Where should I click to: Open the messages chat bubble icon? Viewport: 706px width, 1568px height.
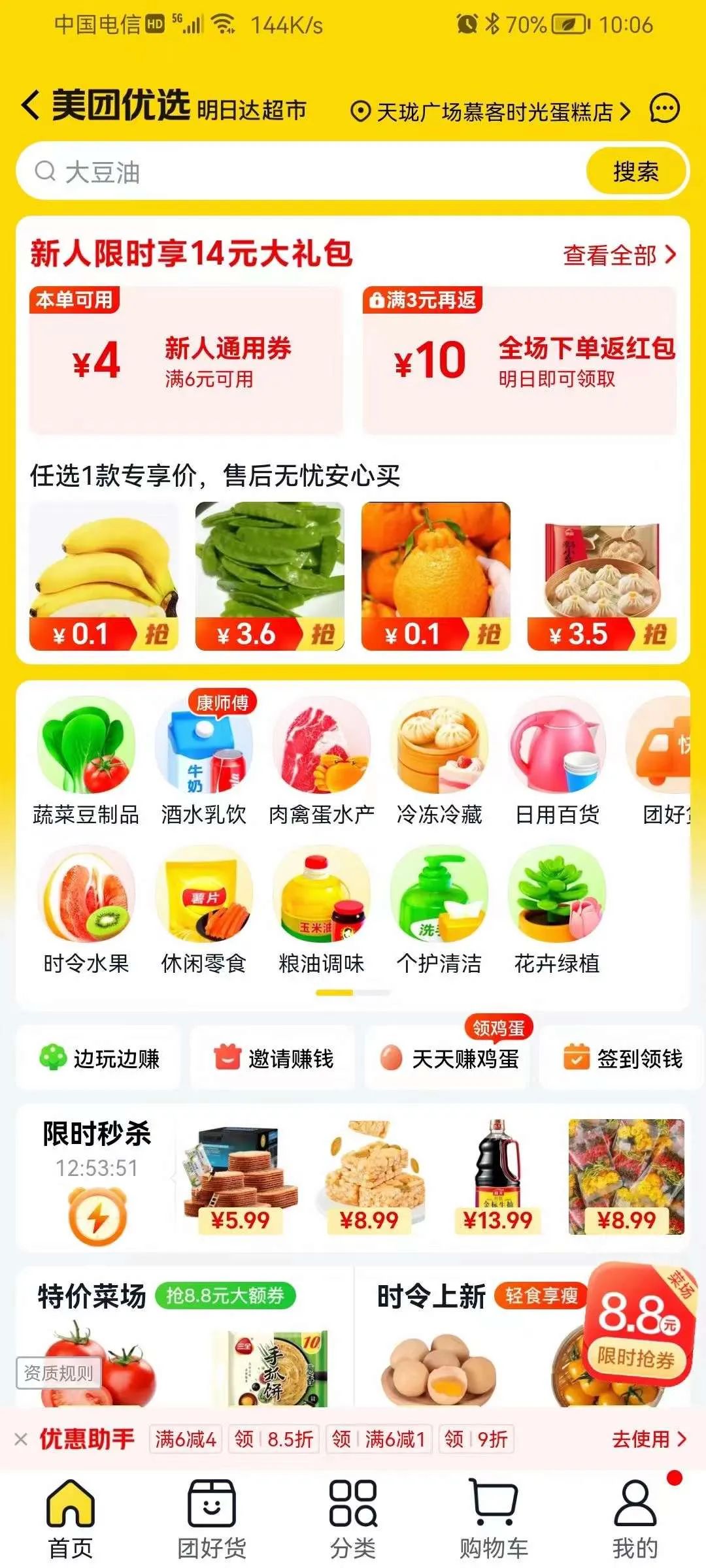pyautogui.click(x=664, y=109)
